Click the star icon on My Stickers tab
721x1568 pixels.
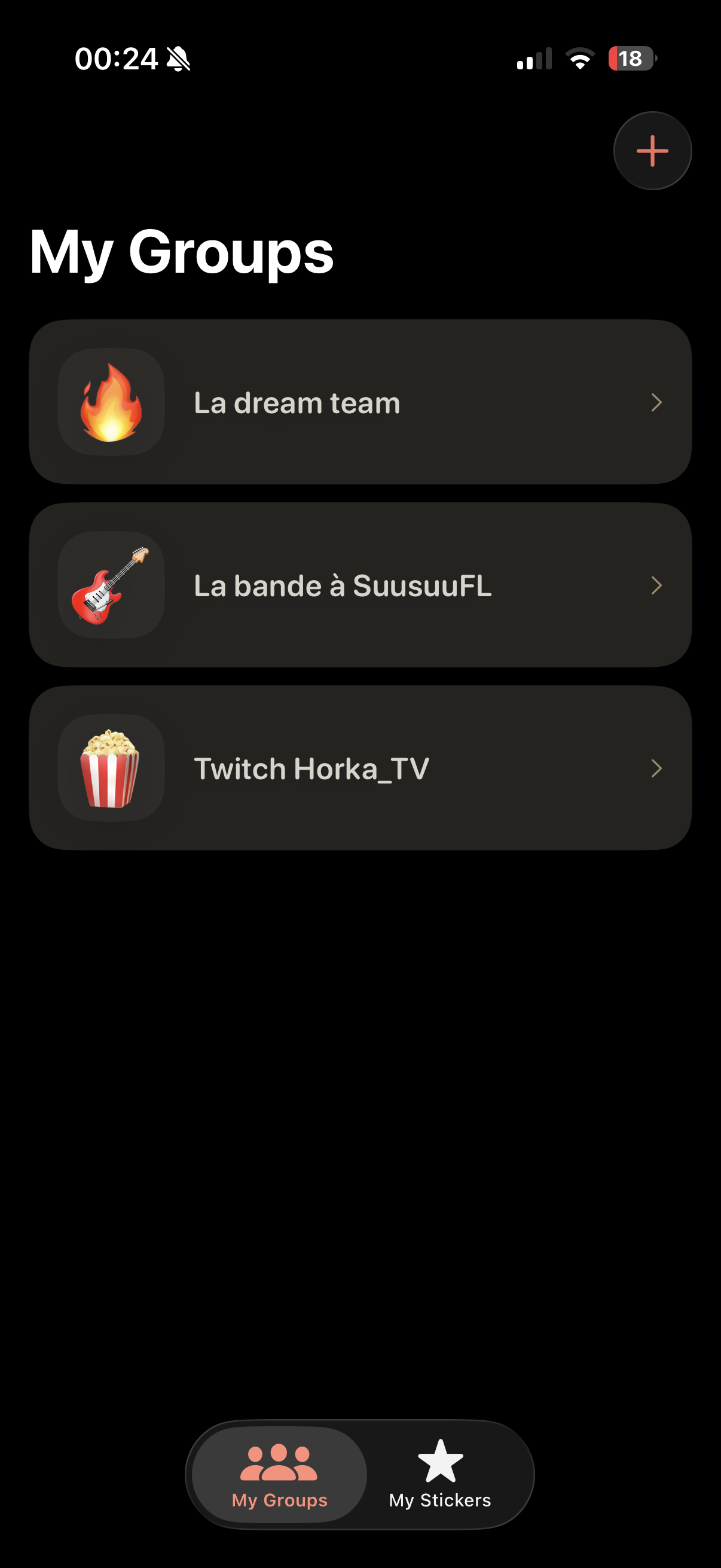click(x=440, y=1460)
